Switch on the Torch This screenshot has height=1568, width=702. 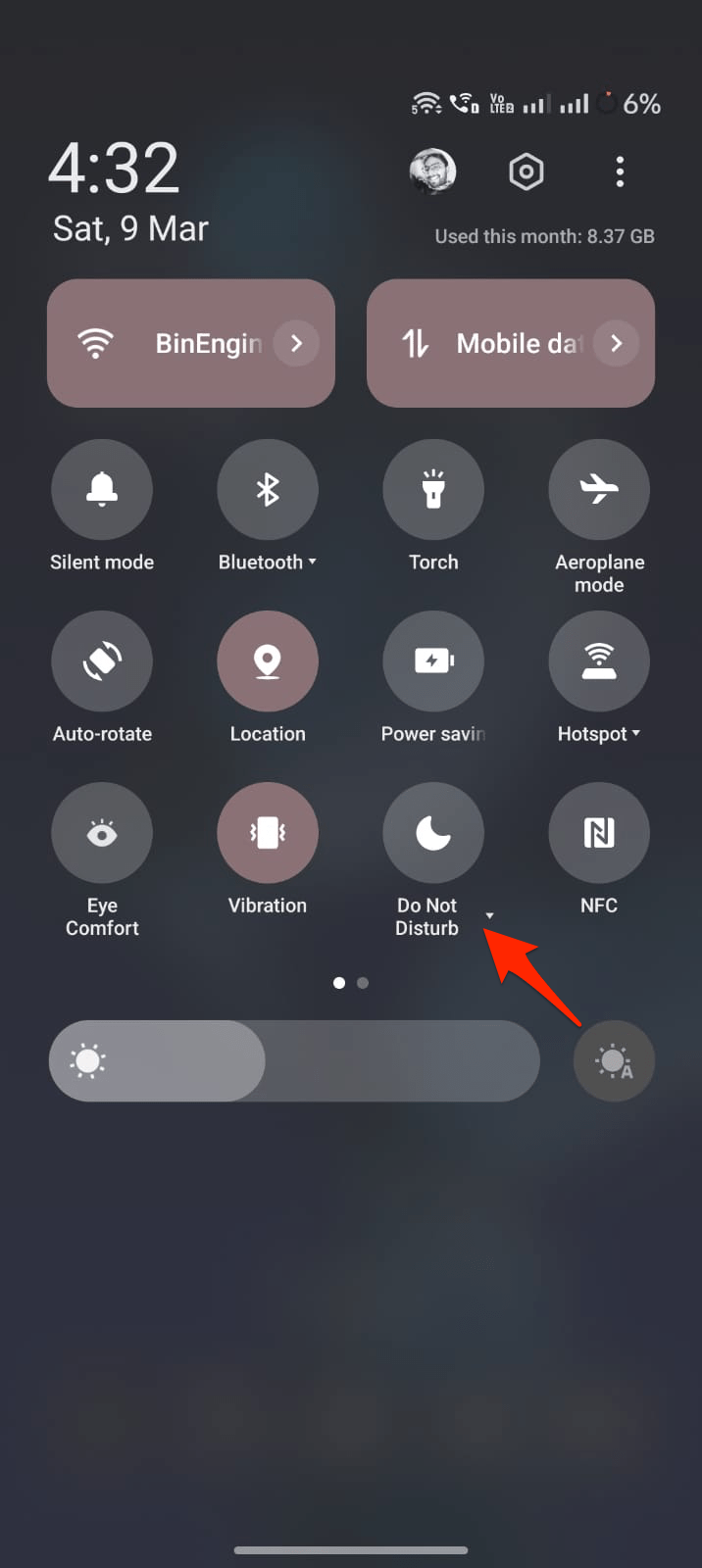(433, 489)
